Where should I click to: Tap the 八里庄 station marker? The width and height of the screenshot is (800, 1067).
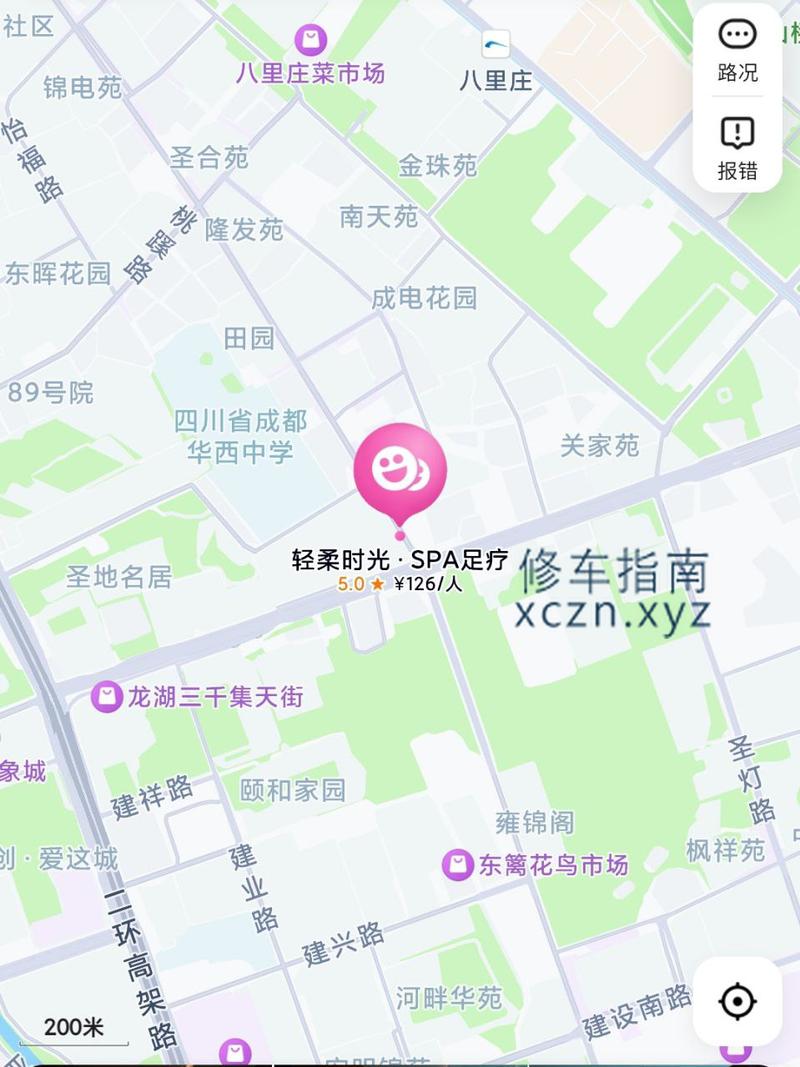(495, 44)
